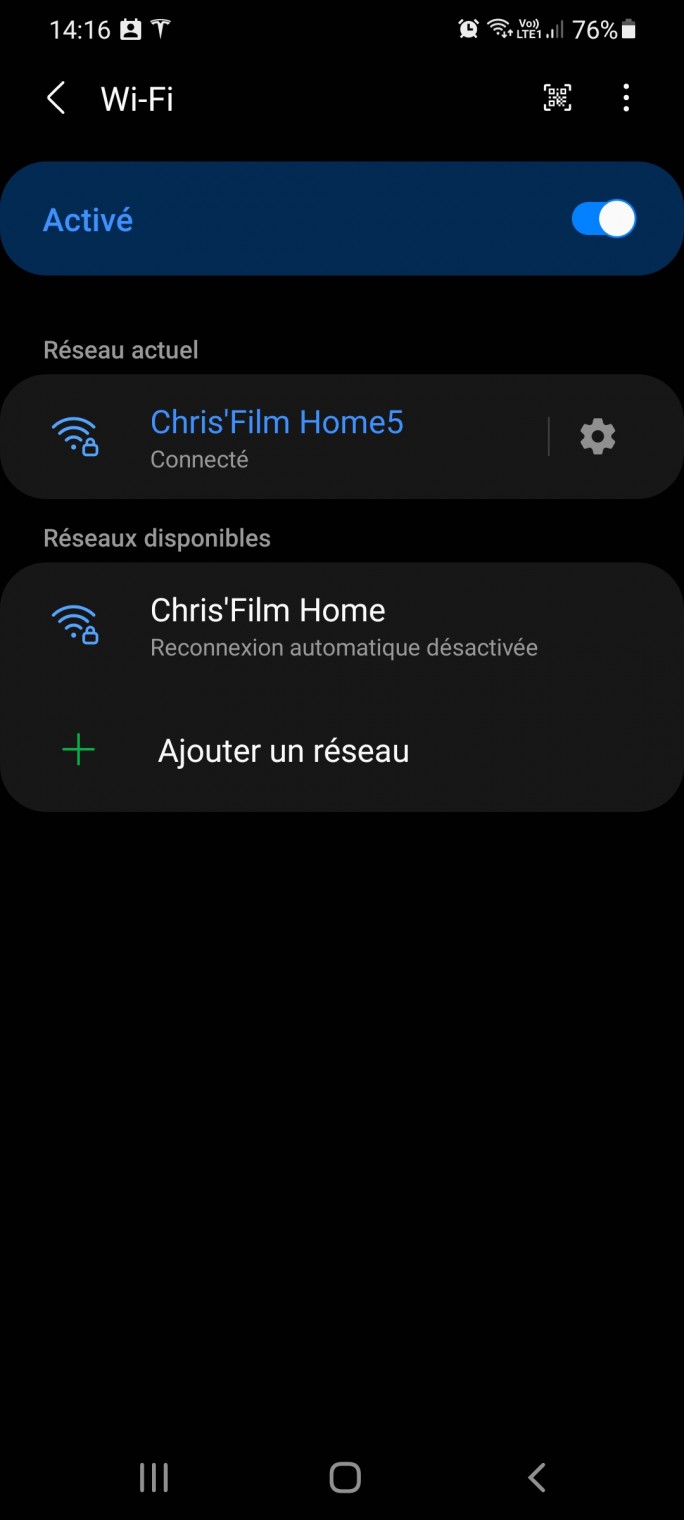
Task: Tap Ajouter un réseau
Action: click(283, 751)
